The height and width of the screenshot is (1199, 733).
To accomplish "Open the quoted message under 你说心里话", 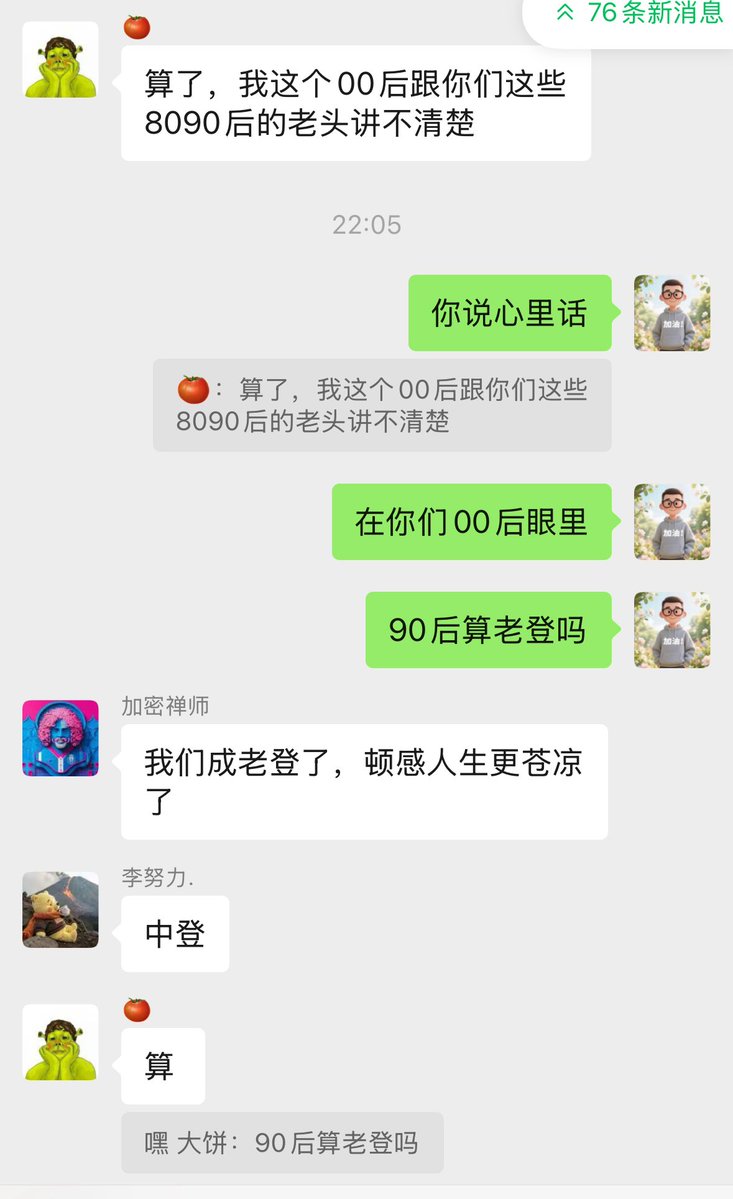I will (382, 405).
